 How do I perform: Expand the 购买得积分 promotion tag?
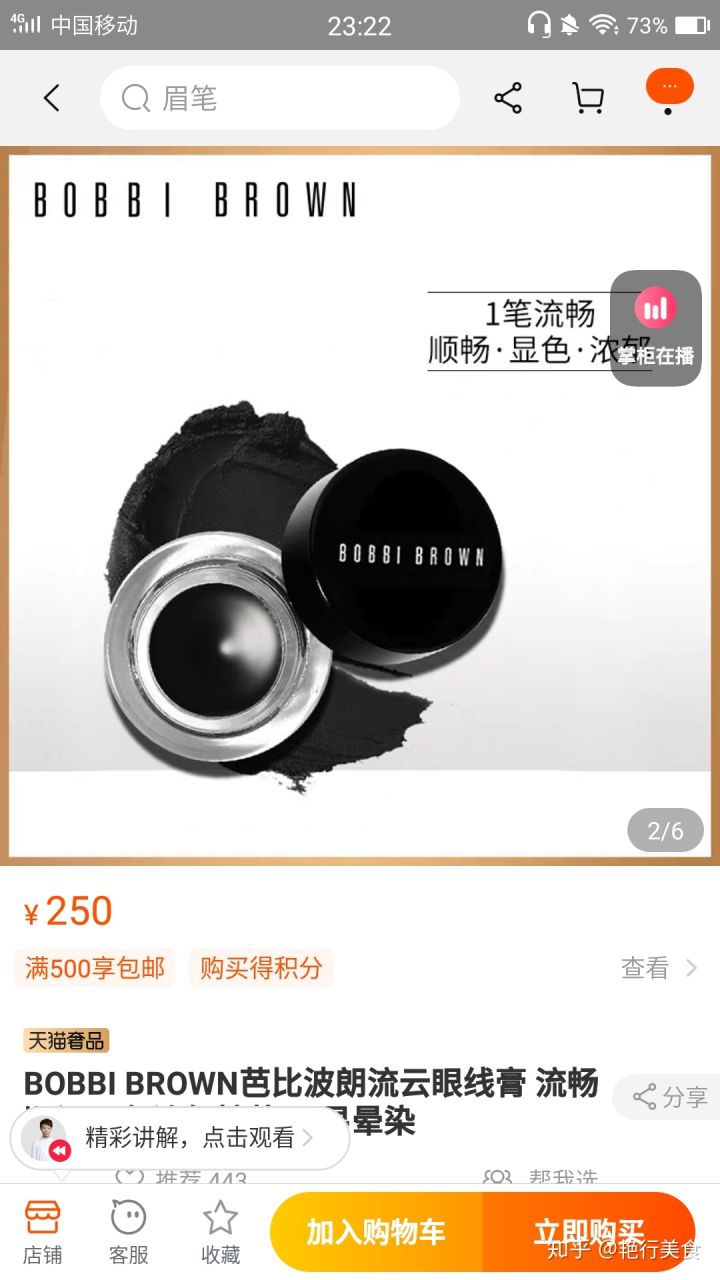tap(259, 967)
